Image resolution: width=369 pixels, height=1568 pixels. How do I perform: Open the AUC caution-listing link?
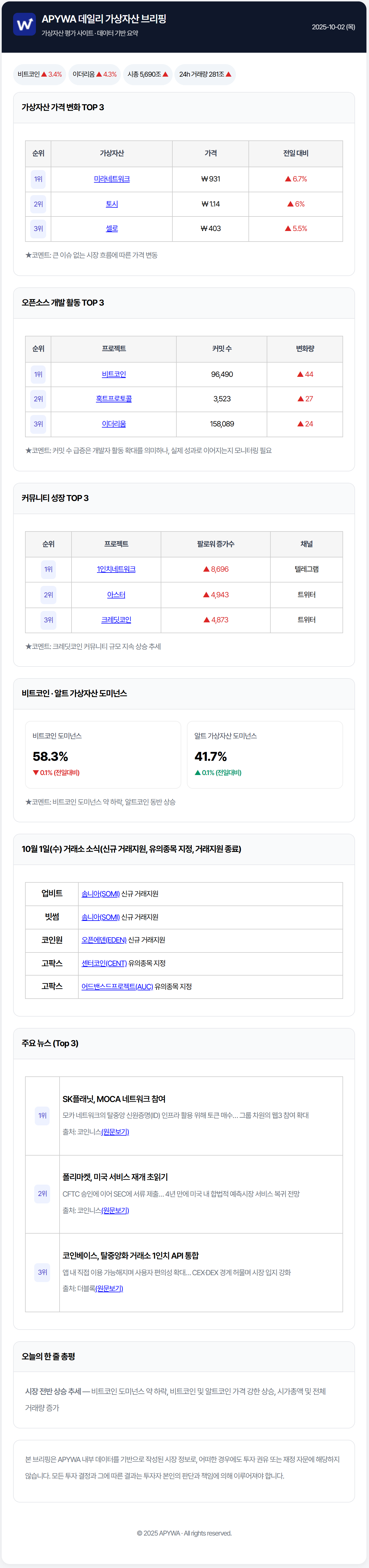click(x=117, y=986)
